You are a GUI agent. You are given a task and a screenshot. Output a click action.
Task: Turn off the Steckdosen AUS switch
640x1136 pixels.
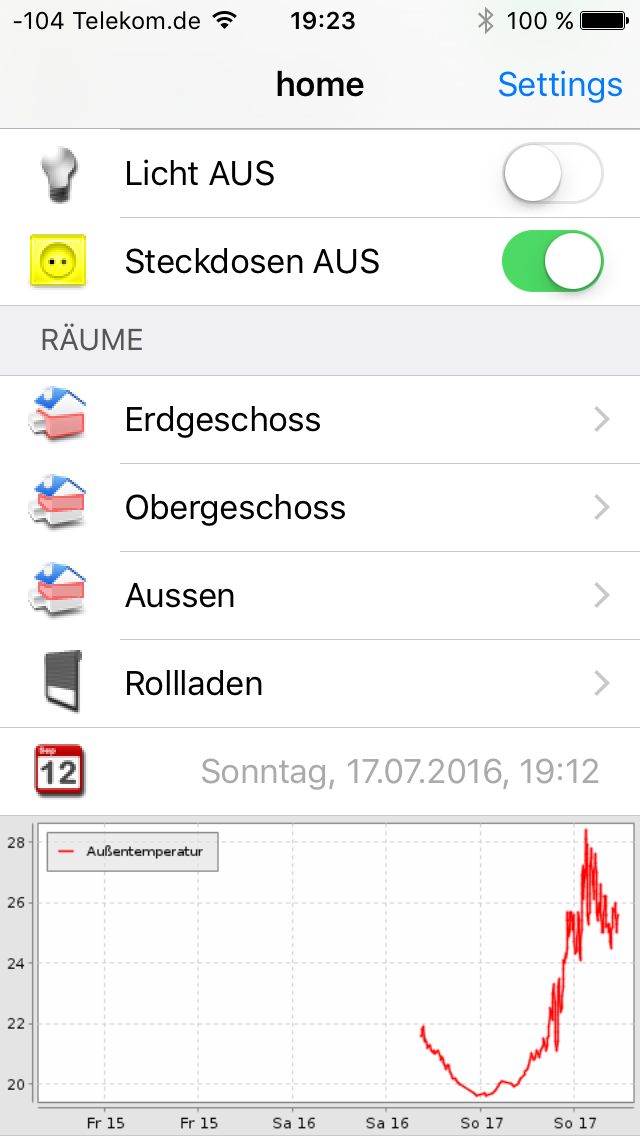click(552, 262)
